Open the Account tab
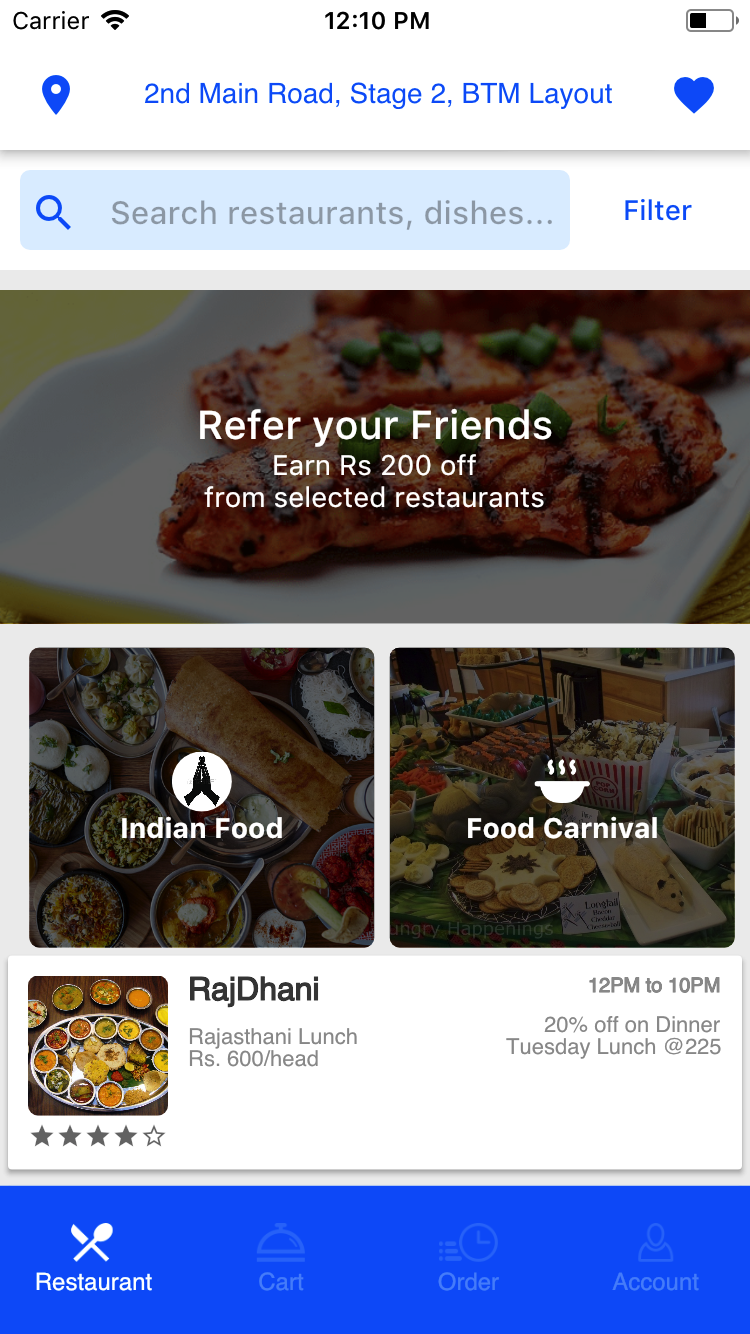 pos(656,1258)
